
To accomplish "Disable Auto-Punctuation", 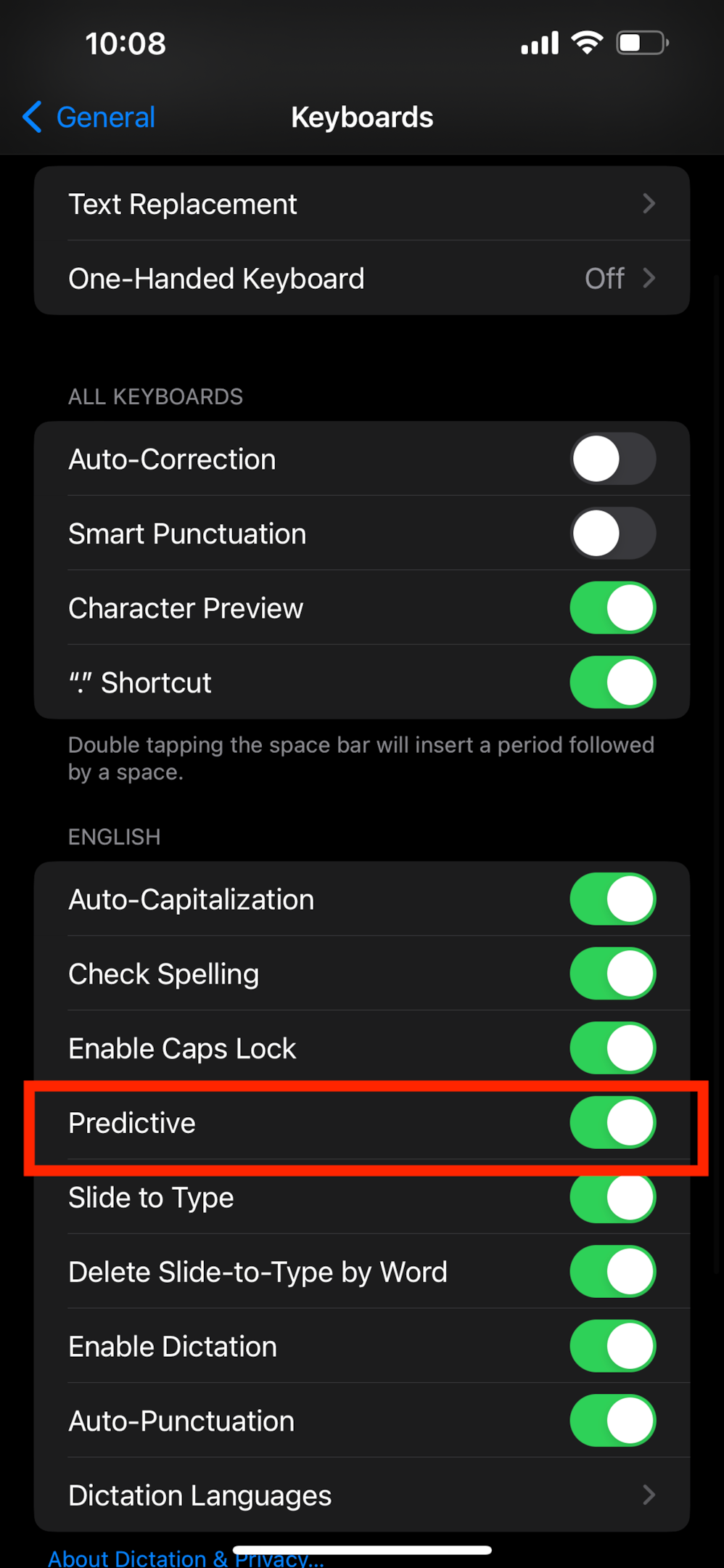I will point(613,1421).
